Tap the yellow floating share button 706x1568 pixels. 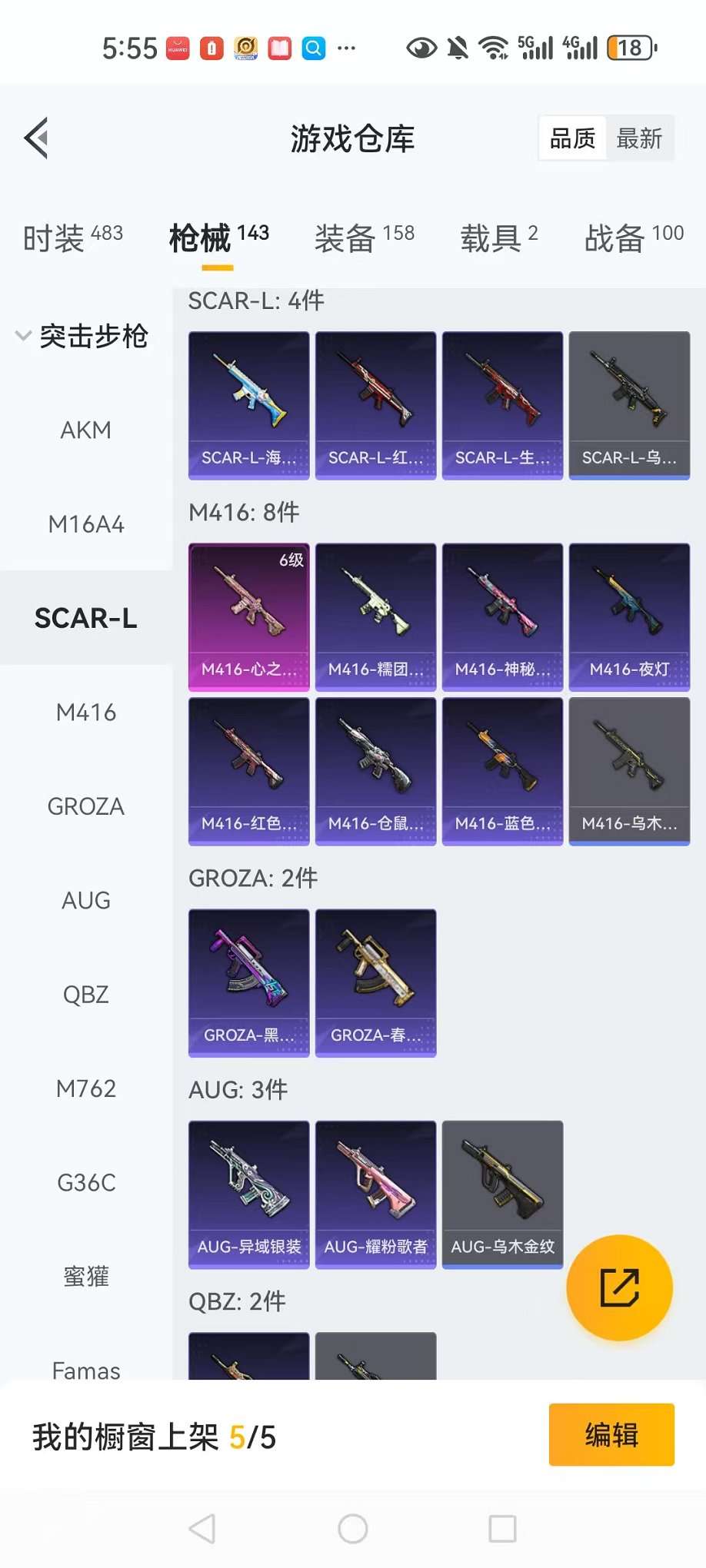pos(619,1288)
